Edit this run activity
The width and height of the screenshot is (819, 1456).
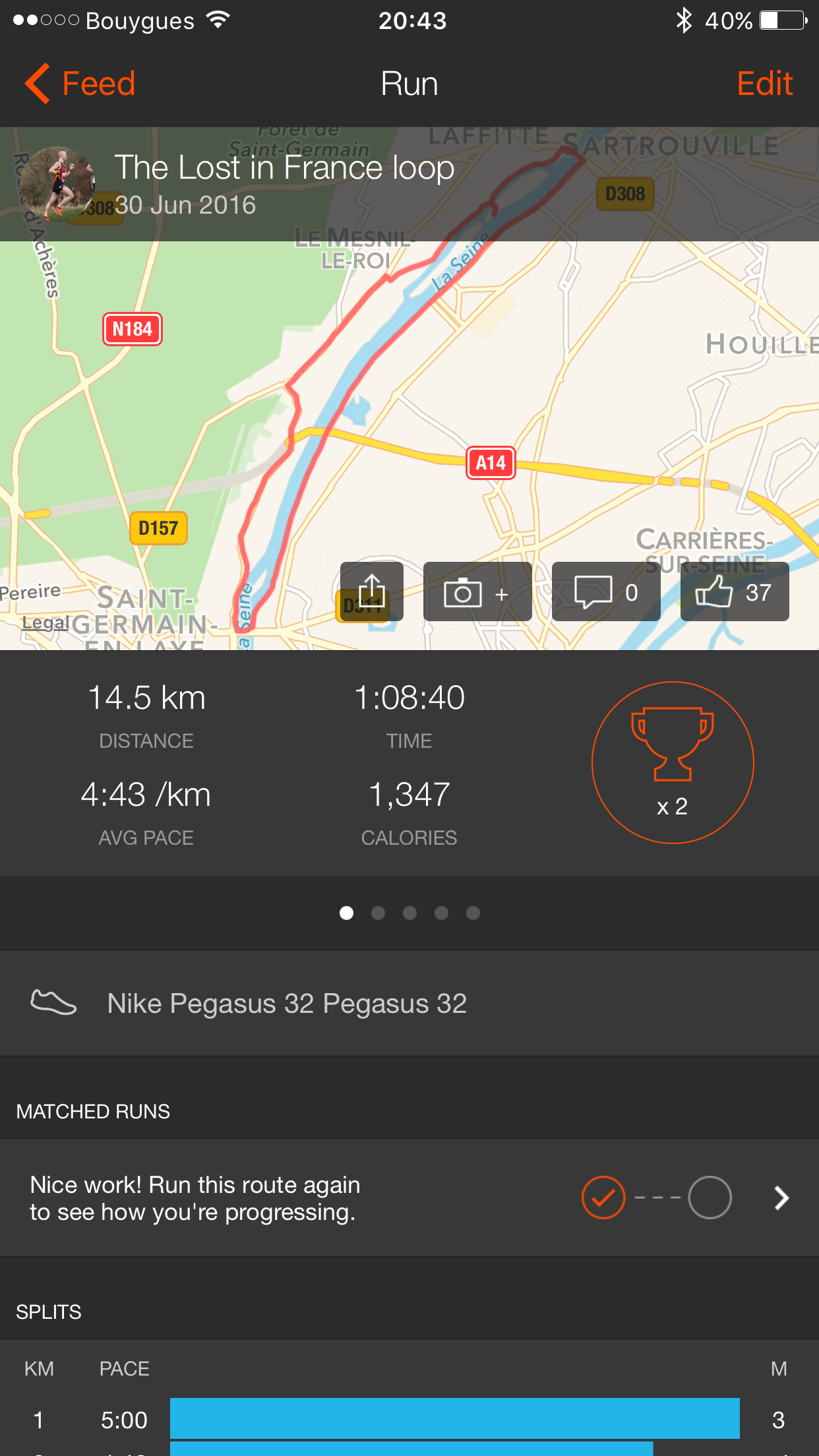point(764,84)
